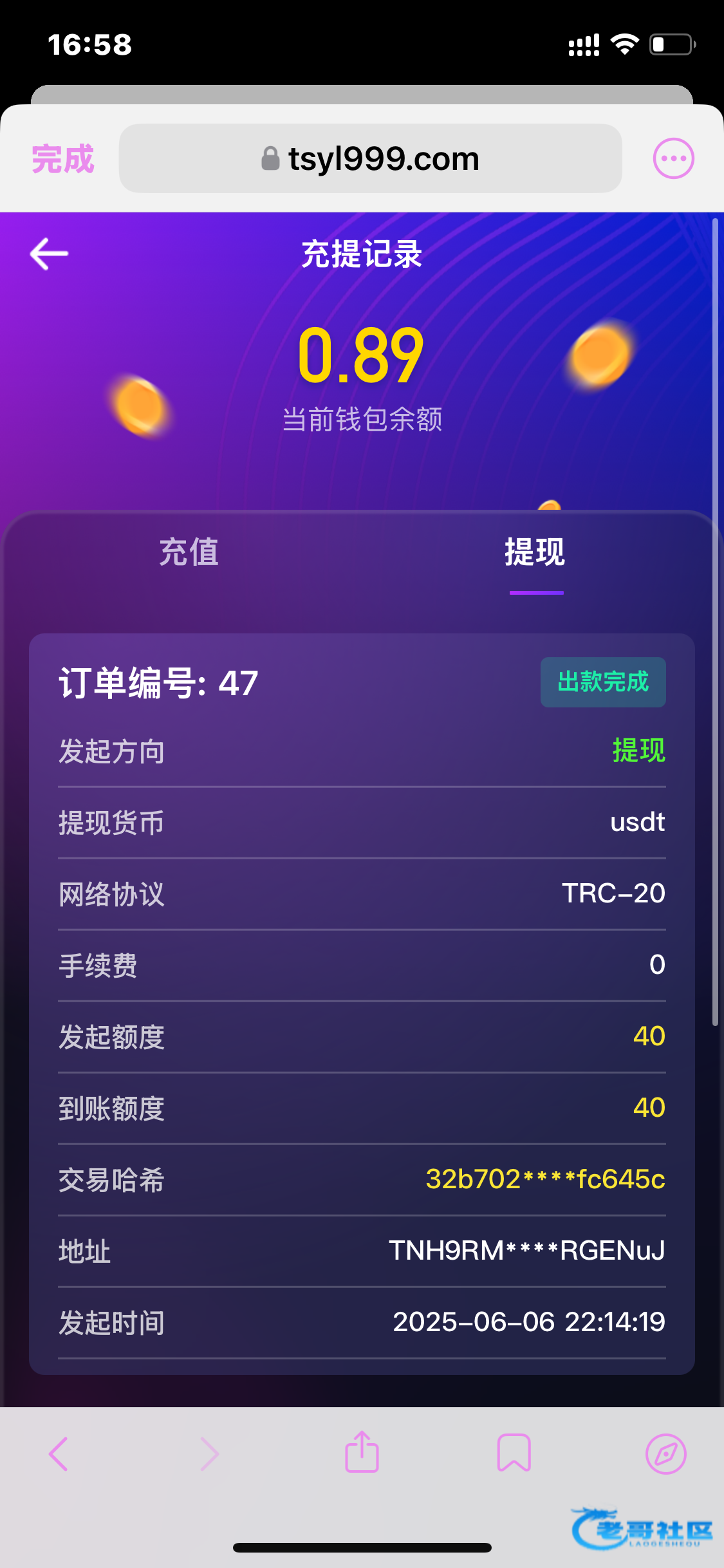
Task: Open bookmarks from the bottom toolbar
Action: point(514,1453)
